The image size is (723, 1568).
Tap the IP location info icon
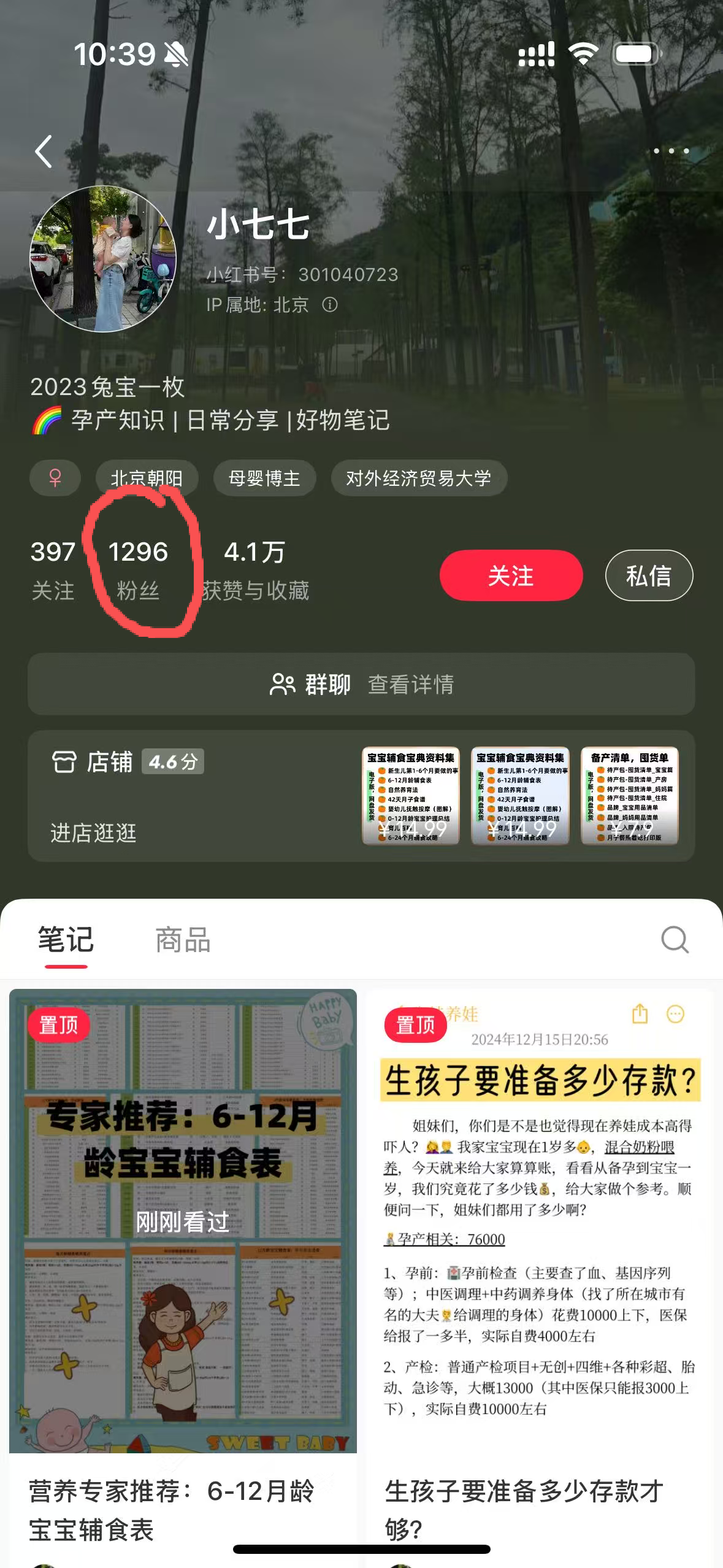pyautogui.click(x=330, y=305)
